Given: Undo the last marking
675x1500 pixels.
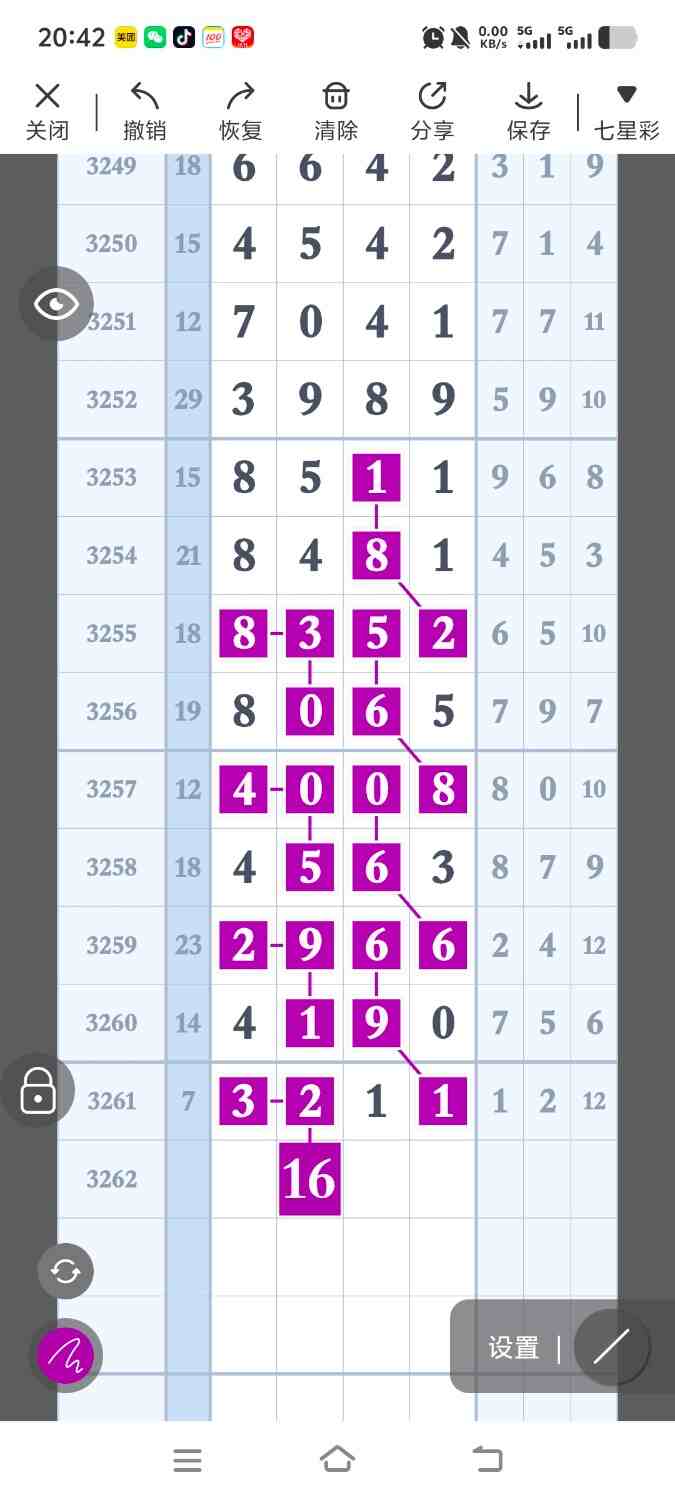Looking at the screenshot, I should [144, 110].
